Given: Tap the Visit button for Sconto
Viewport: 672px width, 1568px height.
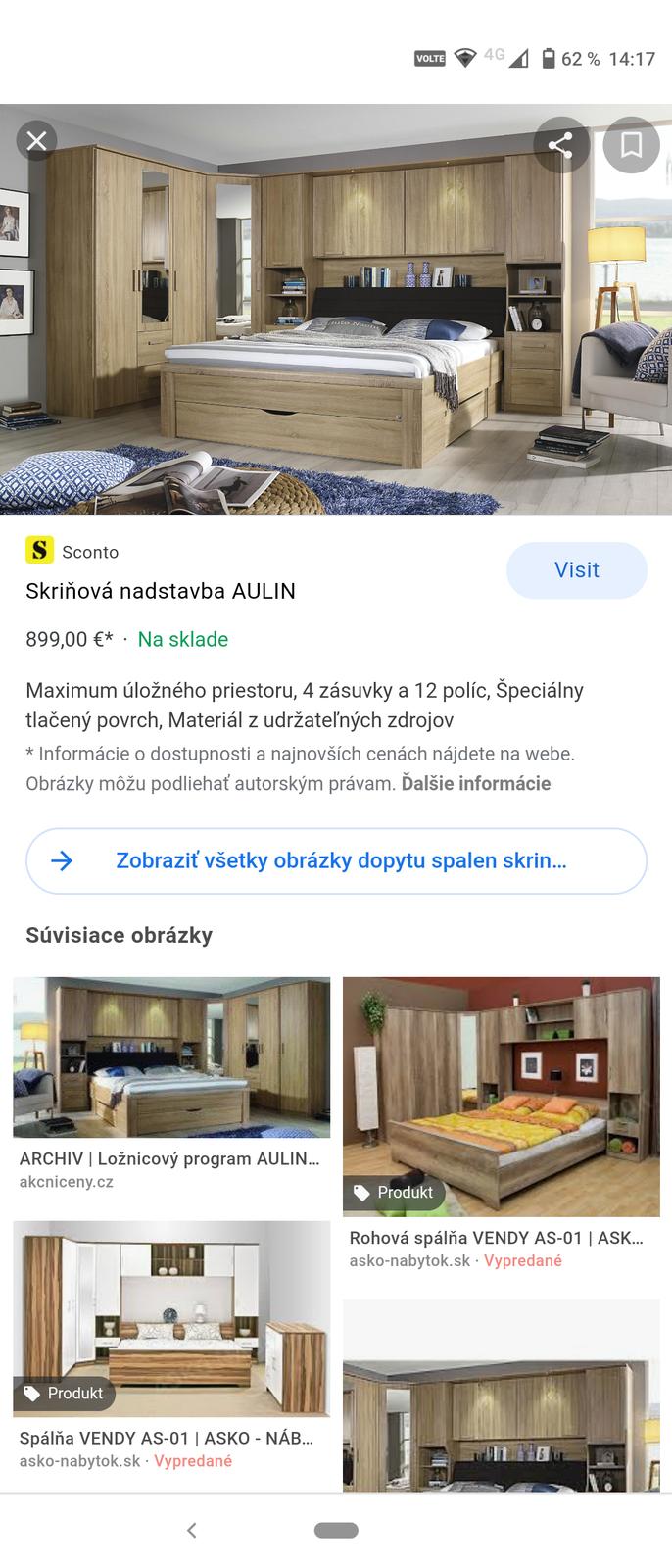Looking at the screenshot, I should tap(576, 570).
